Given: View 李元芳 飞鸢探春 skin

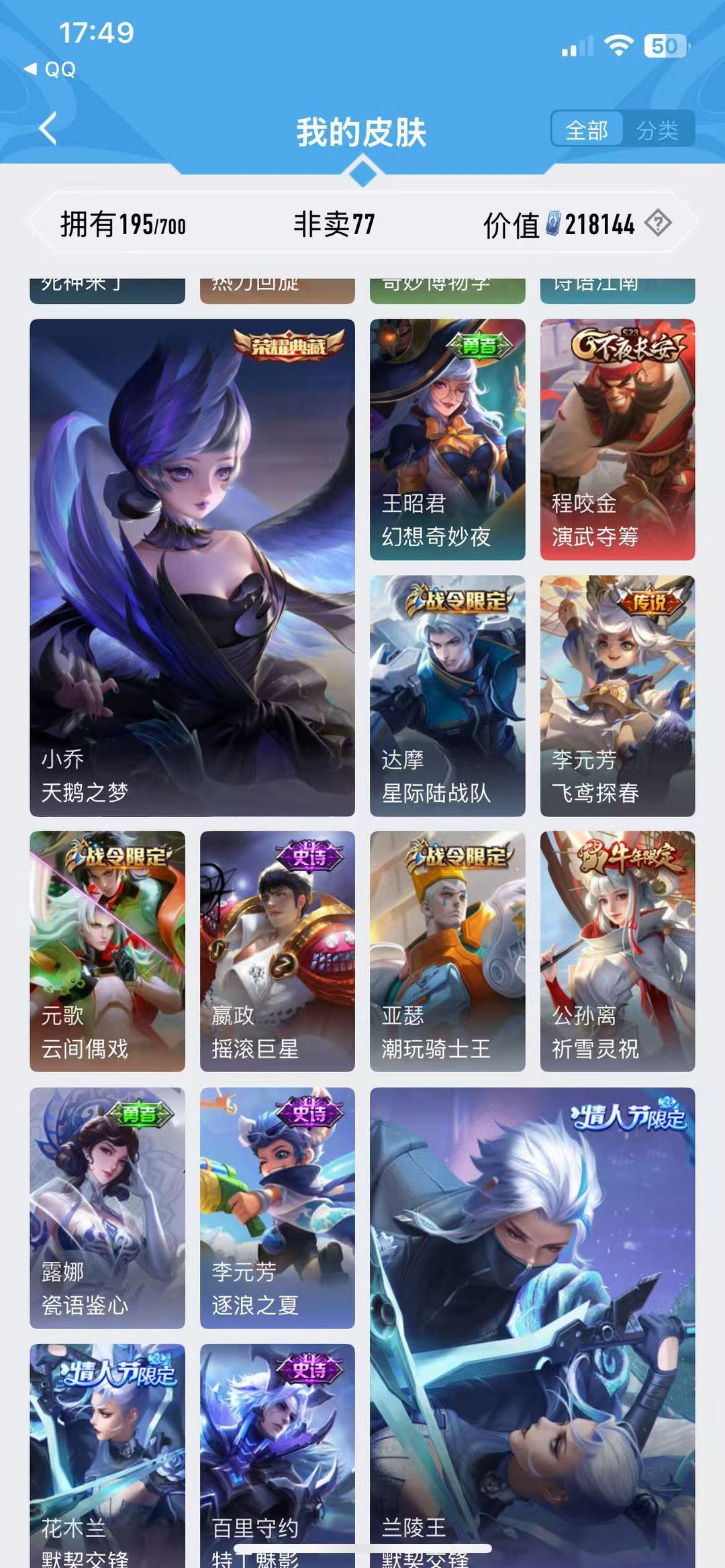Looking at the screenshot, I should point(618,696).
